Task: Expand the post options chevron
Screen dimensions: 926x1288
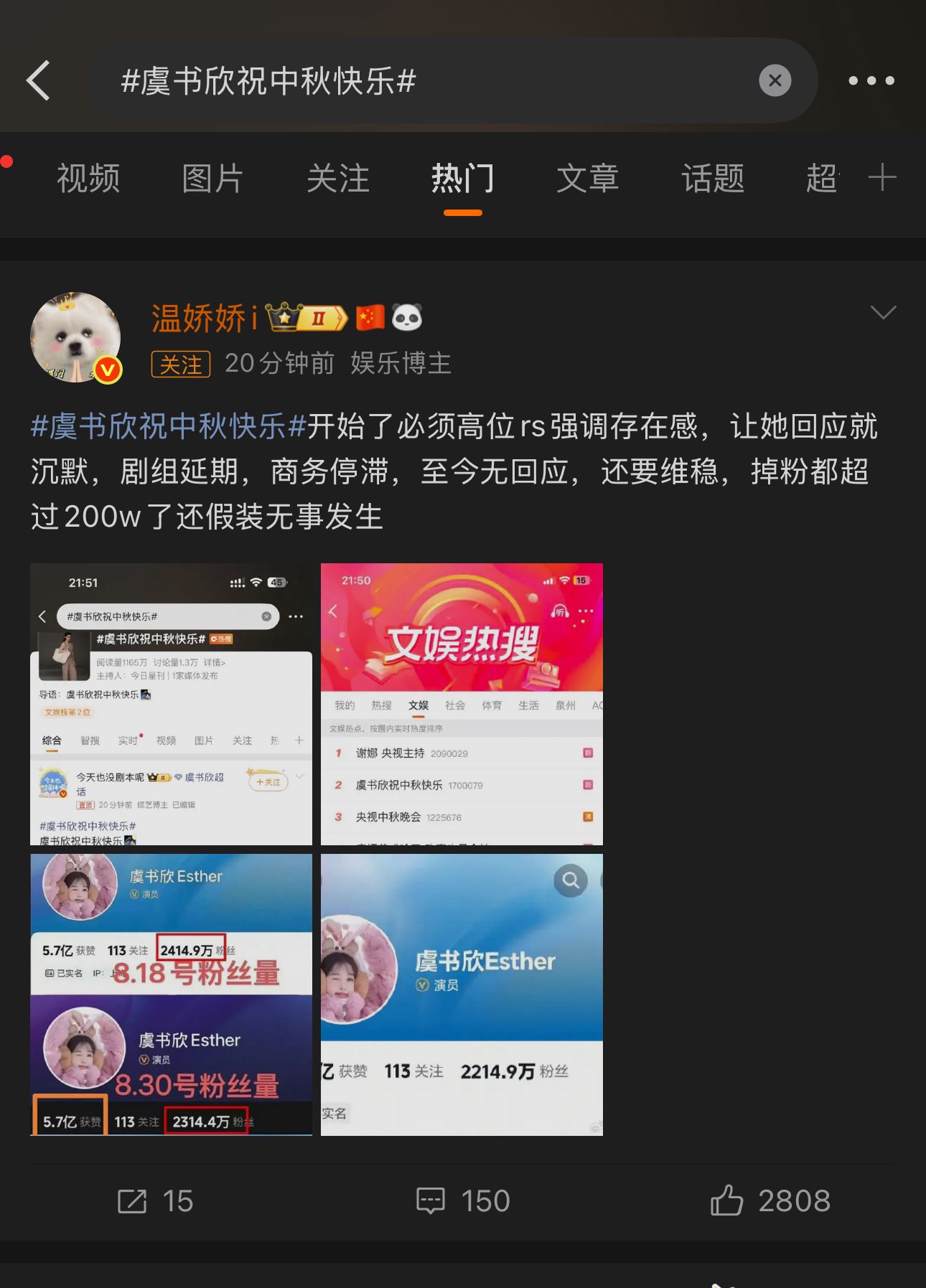Action: [x=882, y=312]
